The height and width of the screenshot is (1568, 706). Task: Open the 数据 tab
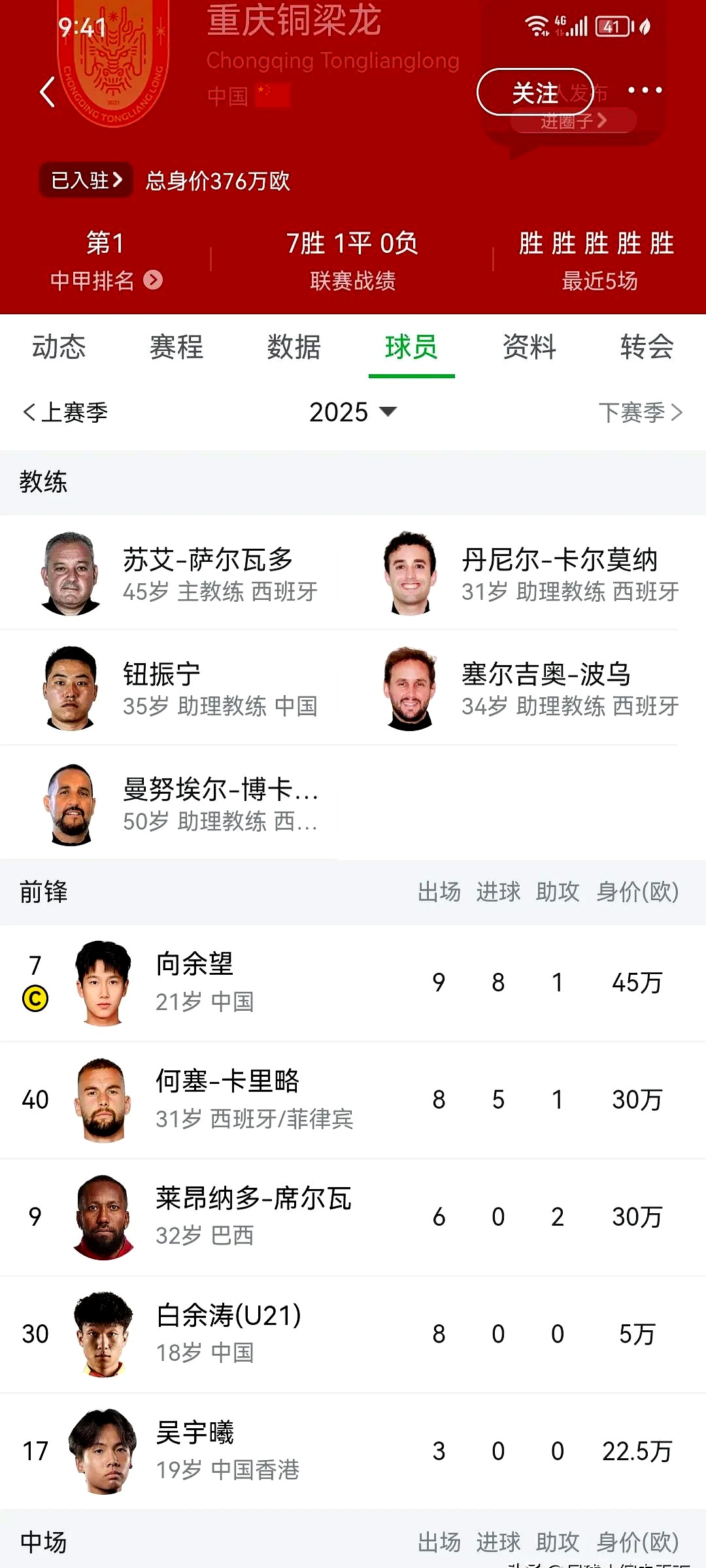(294, 346)
